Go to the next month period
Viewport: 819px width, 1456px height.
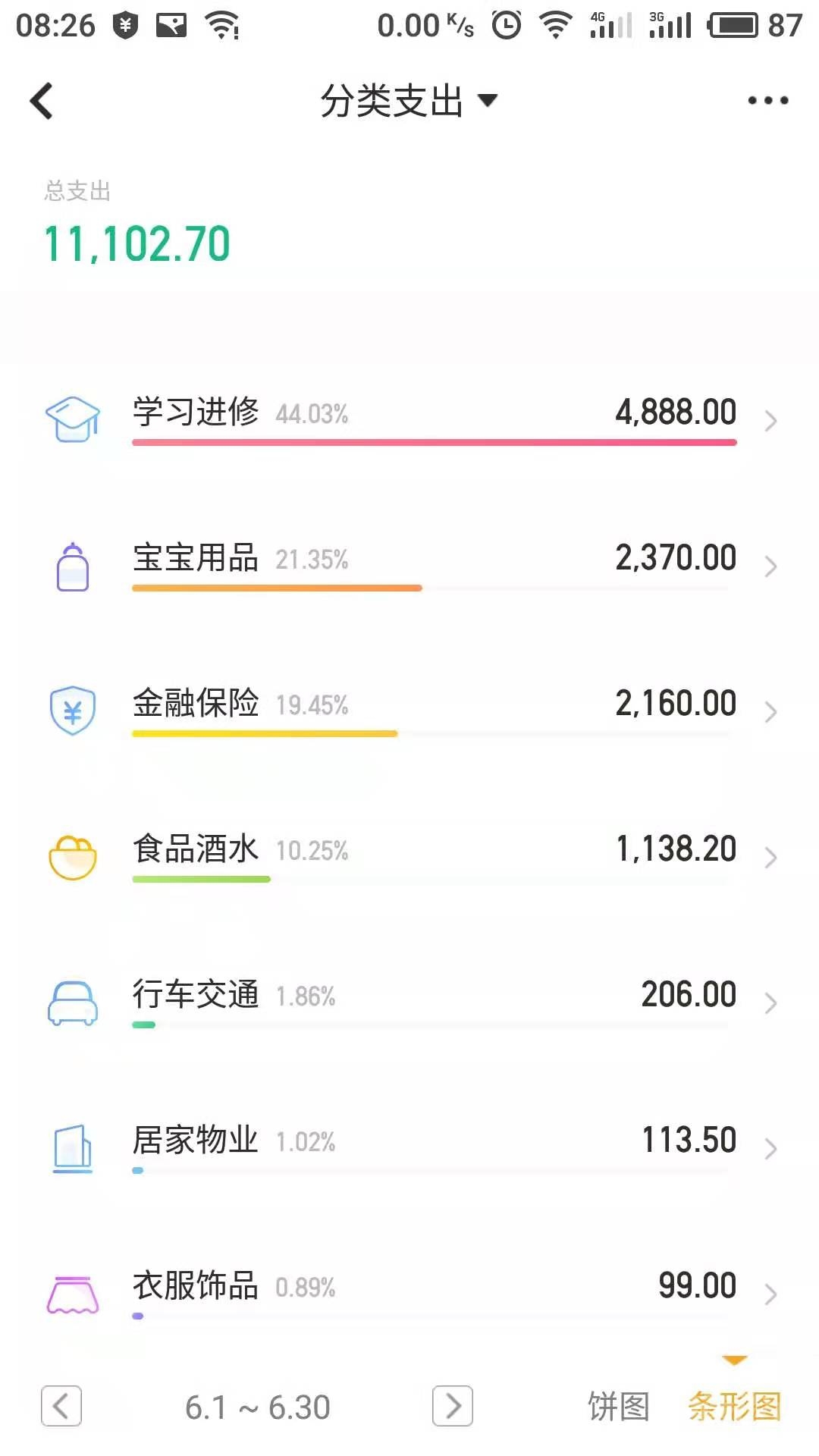[453, 1406]
